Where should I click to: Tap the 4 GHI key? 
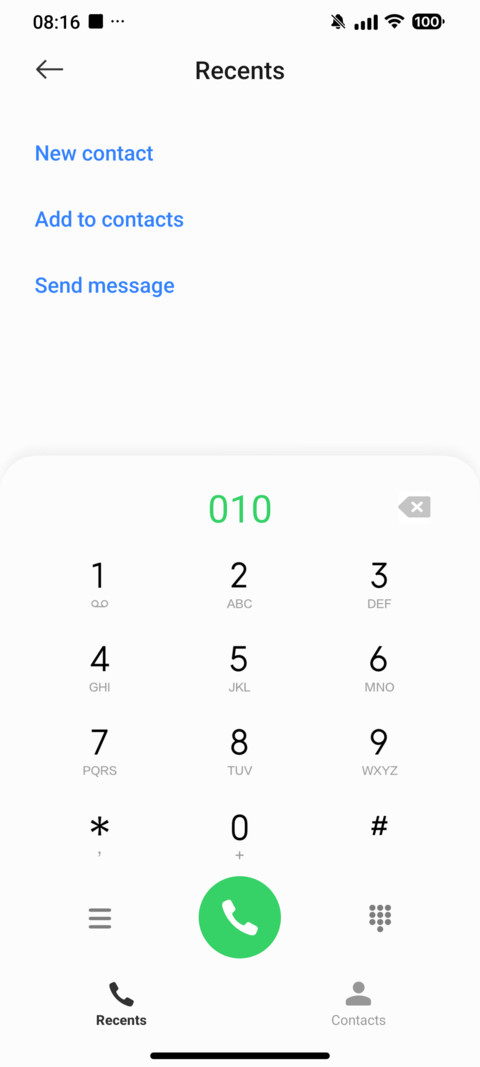(x=99, y=668)
